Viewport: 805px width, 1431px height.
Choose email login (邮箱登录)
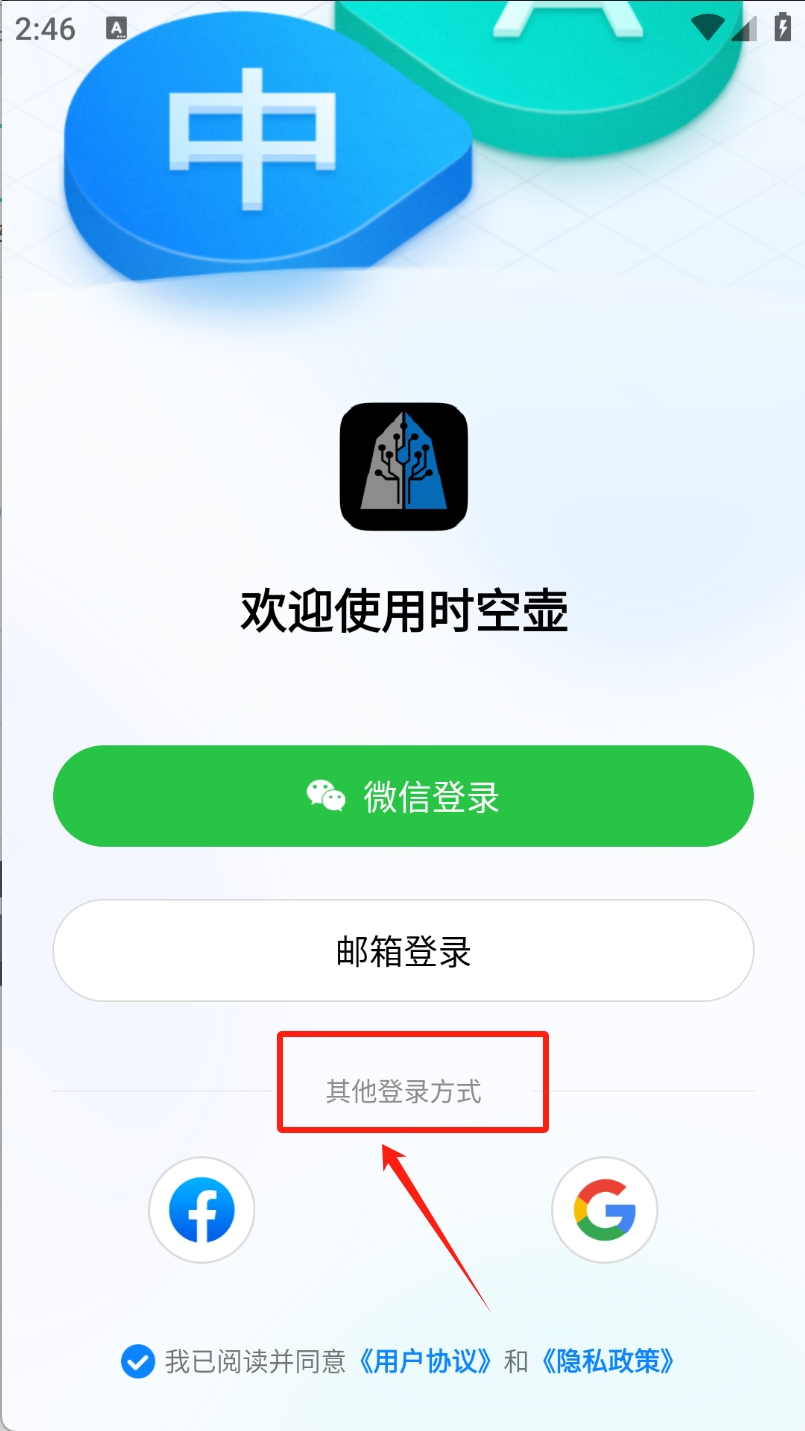coord(402,951)
